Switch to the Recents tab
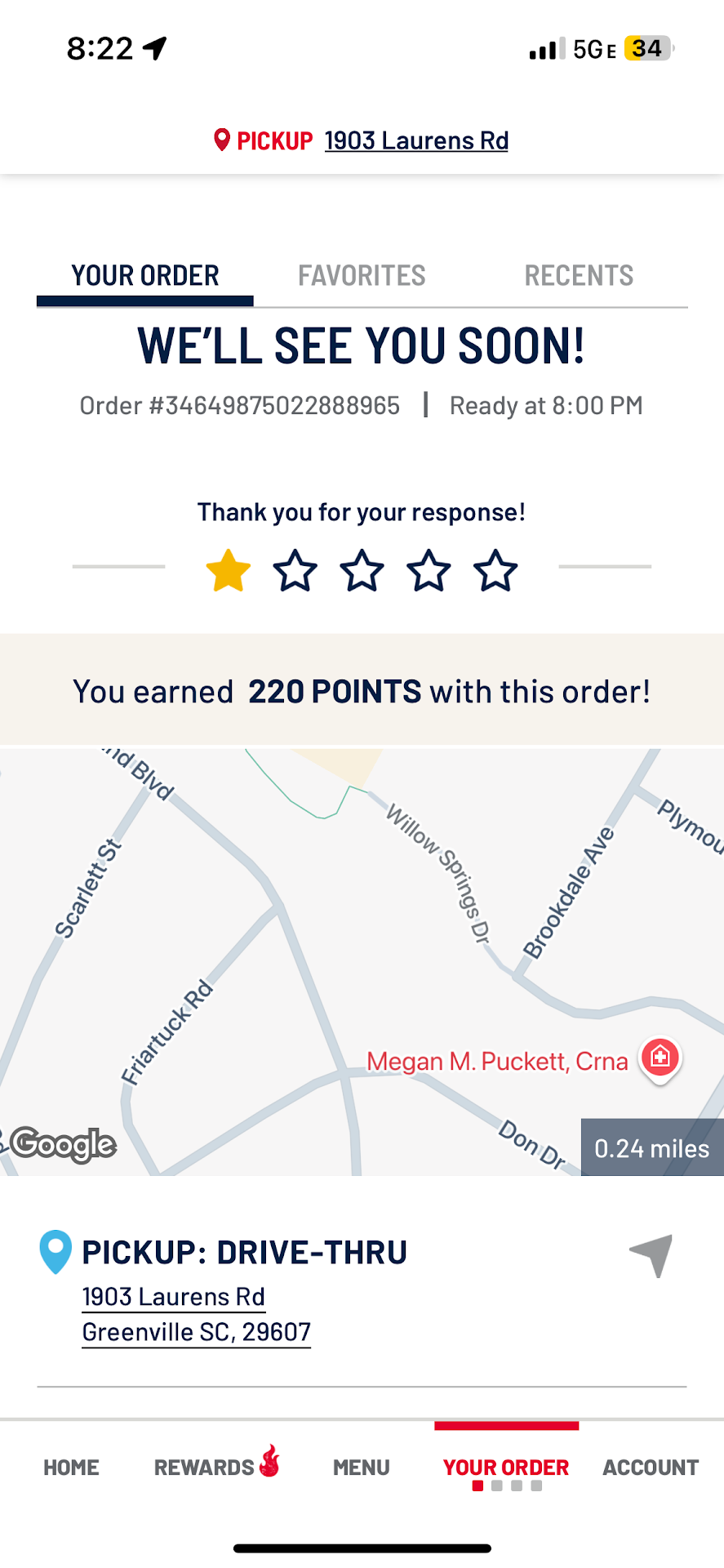Screen dimensions: 724x1568 point(579,276)
